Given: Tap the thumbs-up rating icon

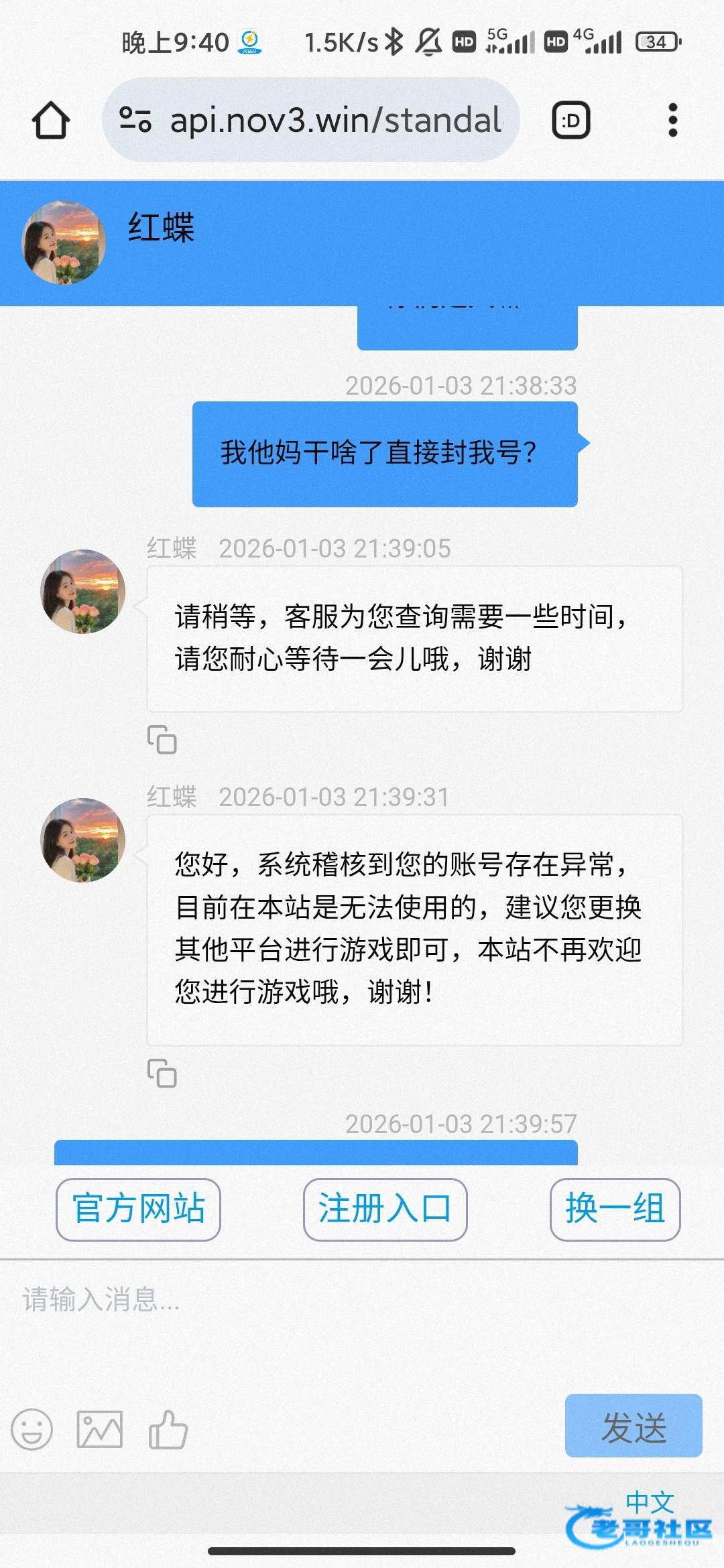Looking at the screenshot, I should tap(168, 1429).
